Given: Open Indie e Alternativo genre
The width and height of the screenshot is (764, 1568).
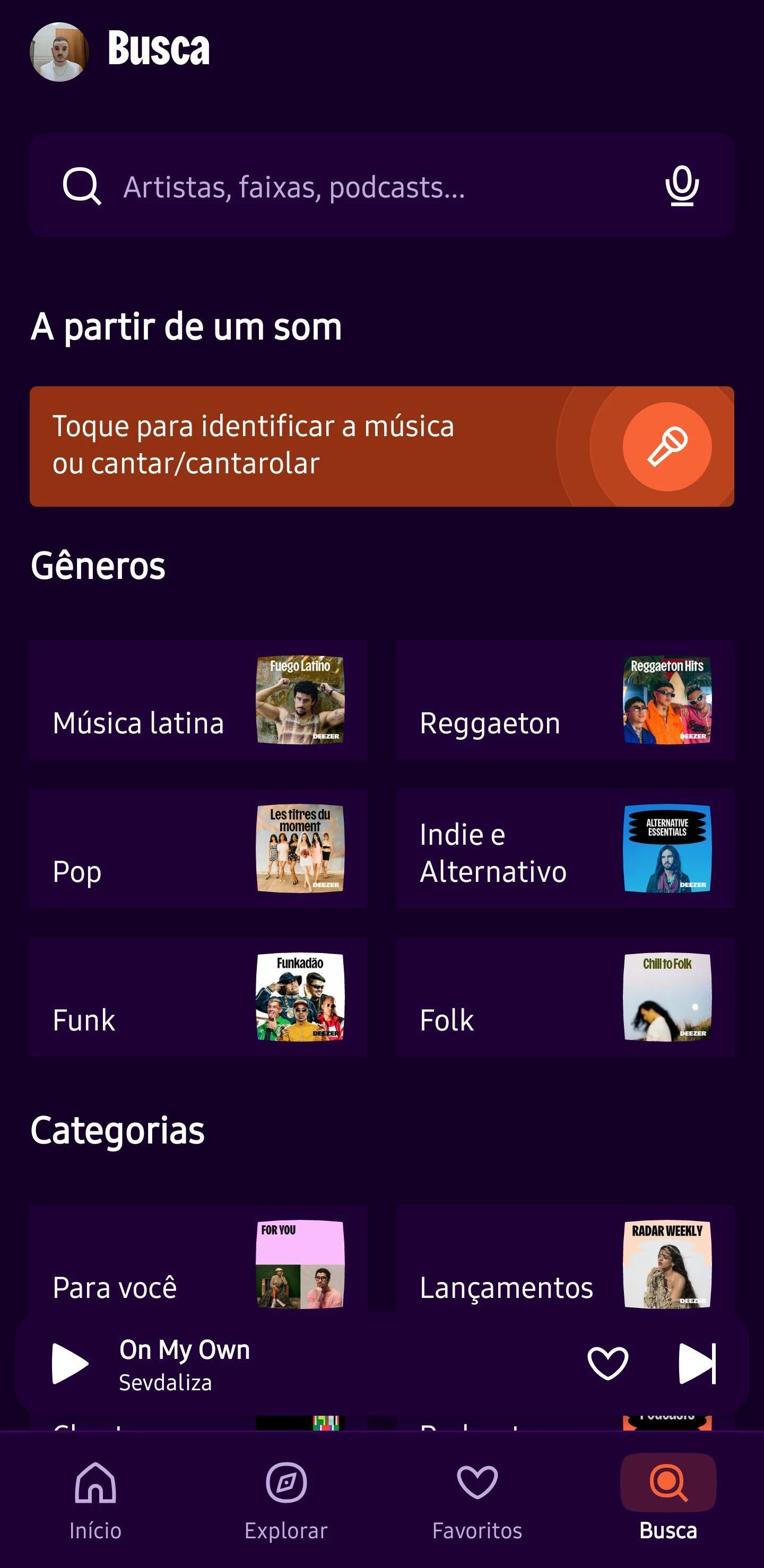Looking at the screenshot, I should 565,848.
